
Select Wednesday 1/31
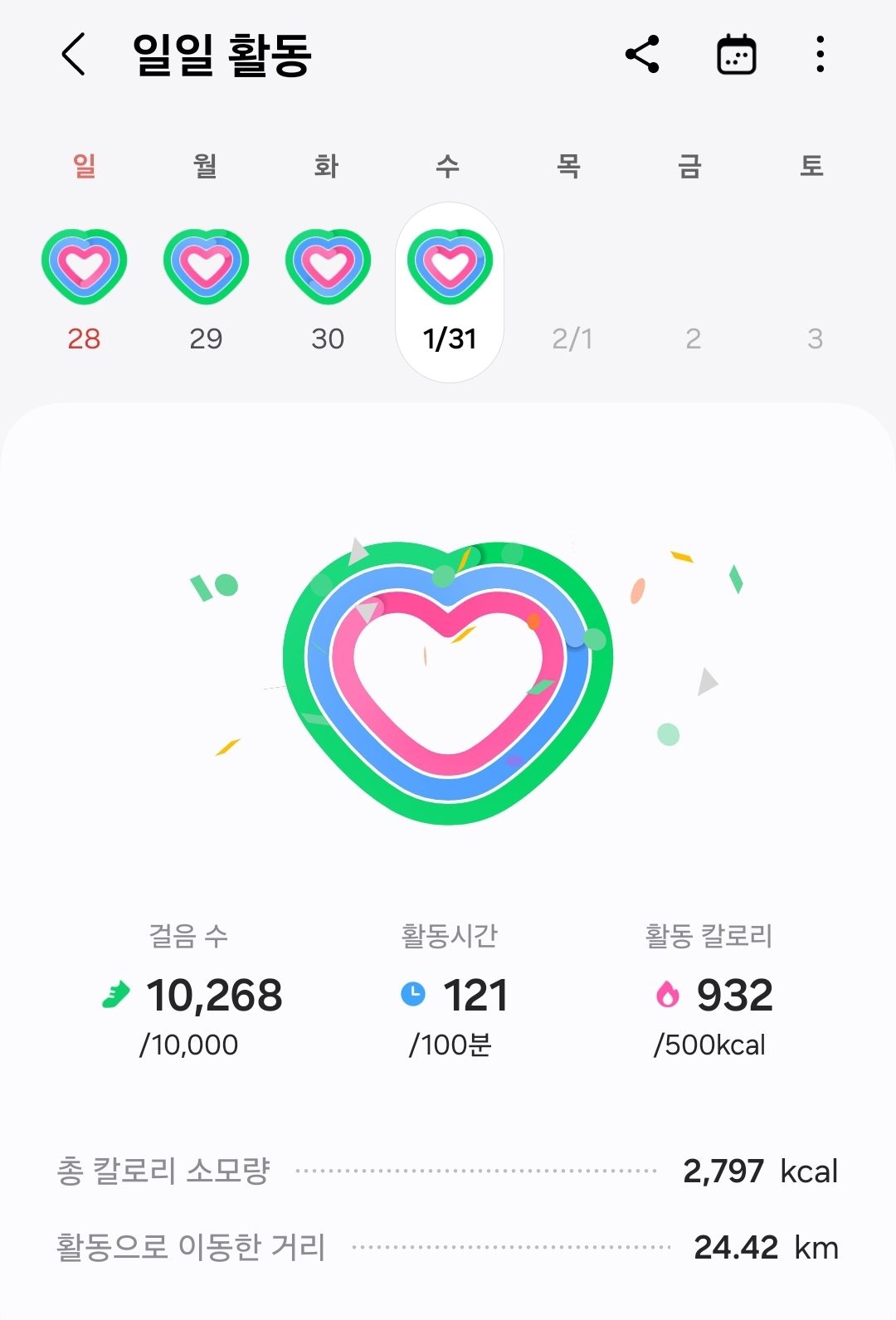point(450,292)
